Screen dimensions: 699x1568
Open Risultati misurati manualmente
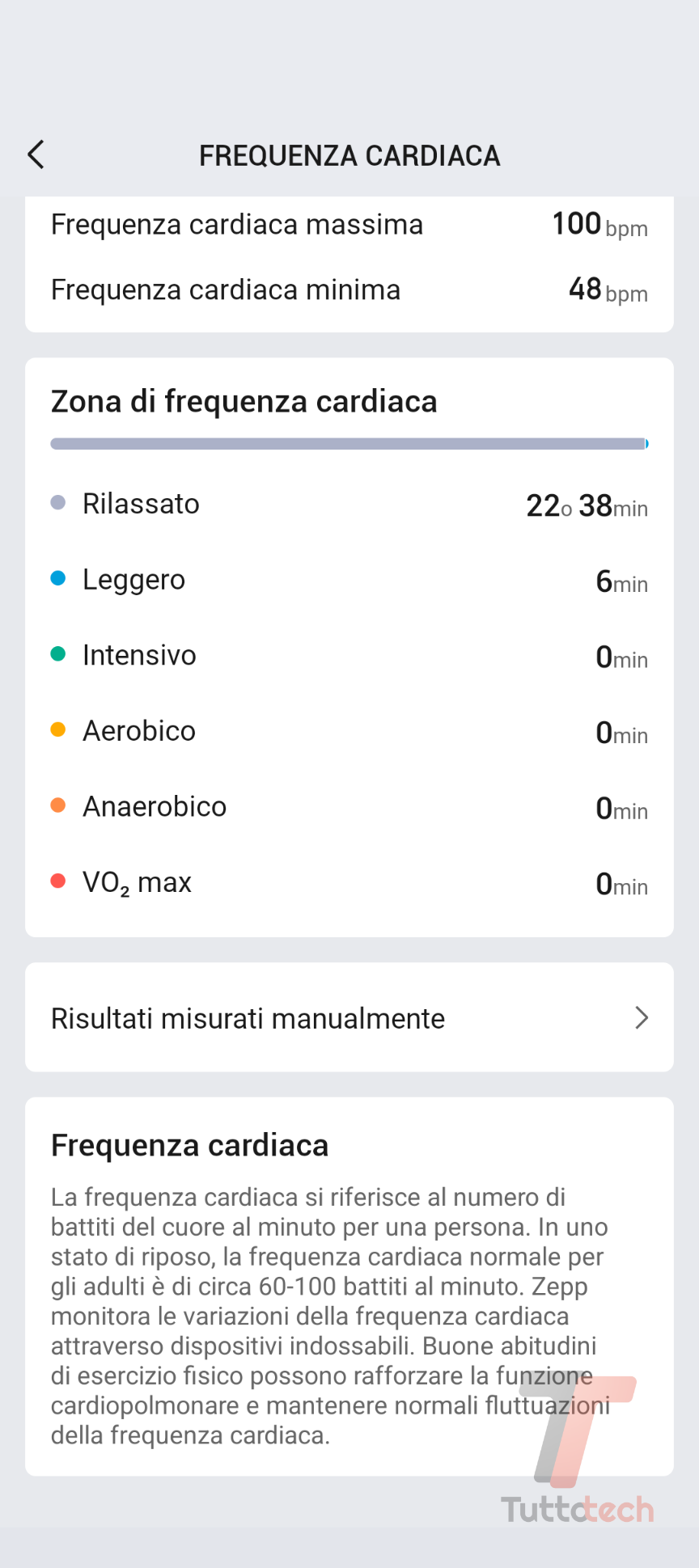tap(349, 1017)
